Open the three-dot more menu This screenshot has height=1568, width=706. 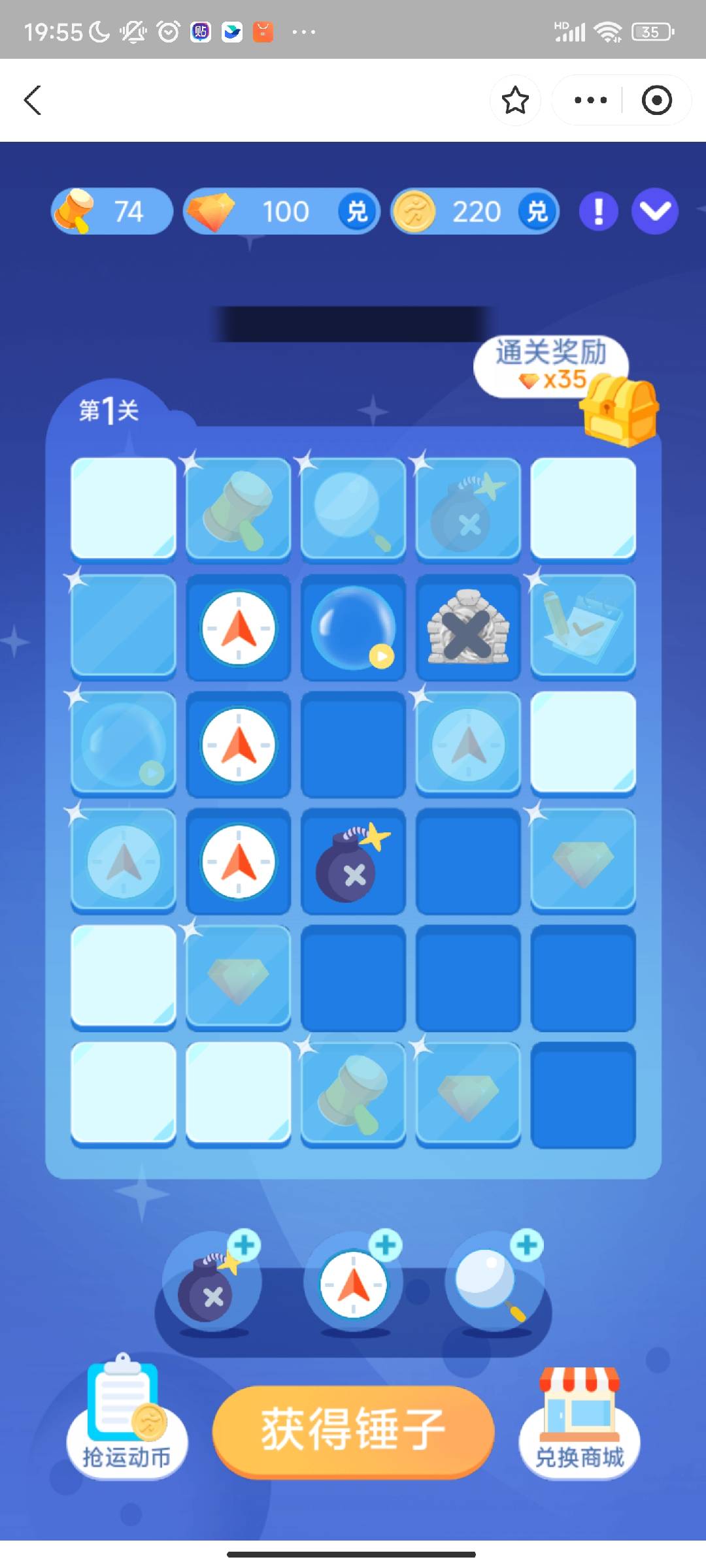point(590,100)
